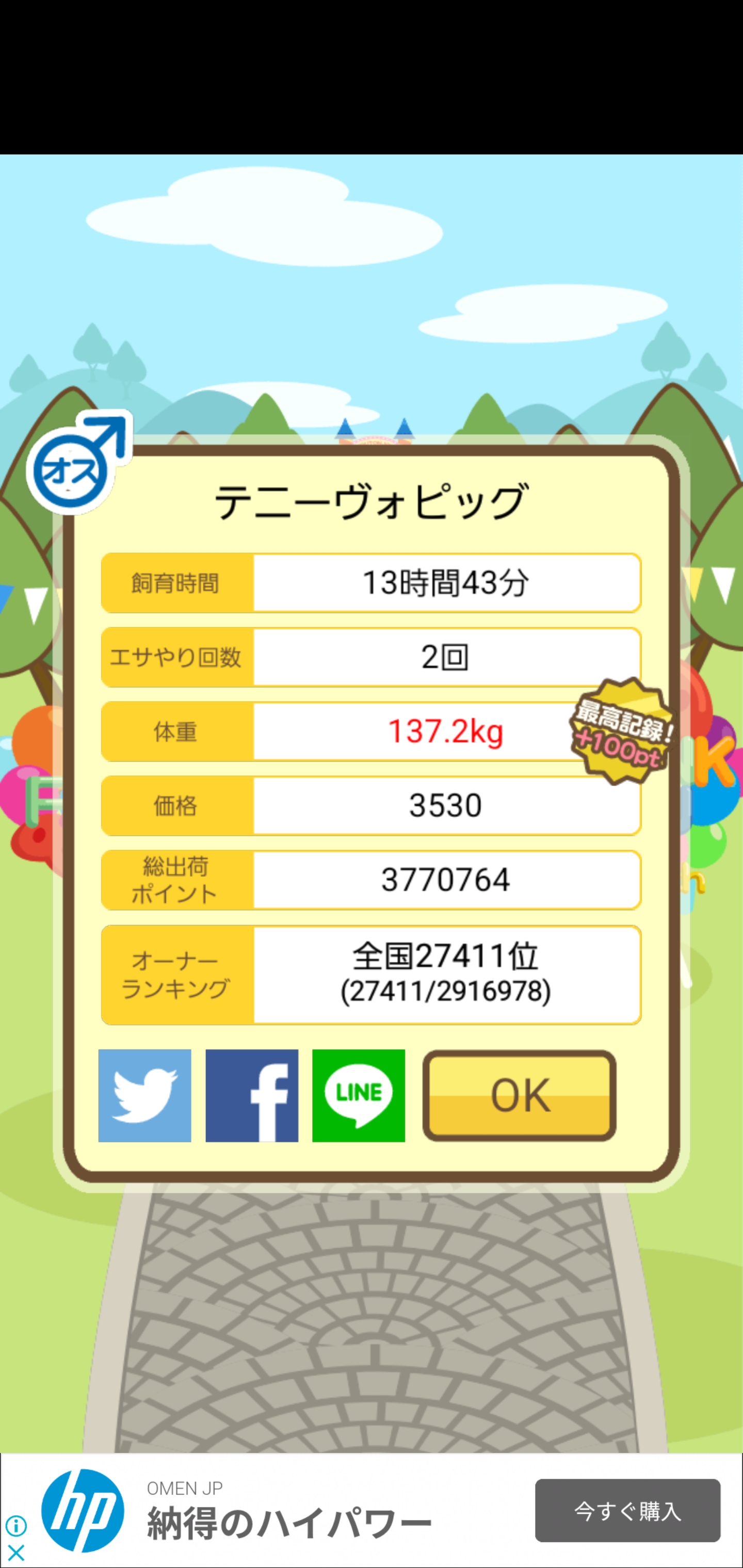Confirm the dialog with OK

coord(520,1095)
